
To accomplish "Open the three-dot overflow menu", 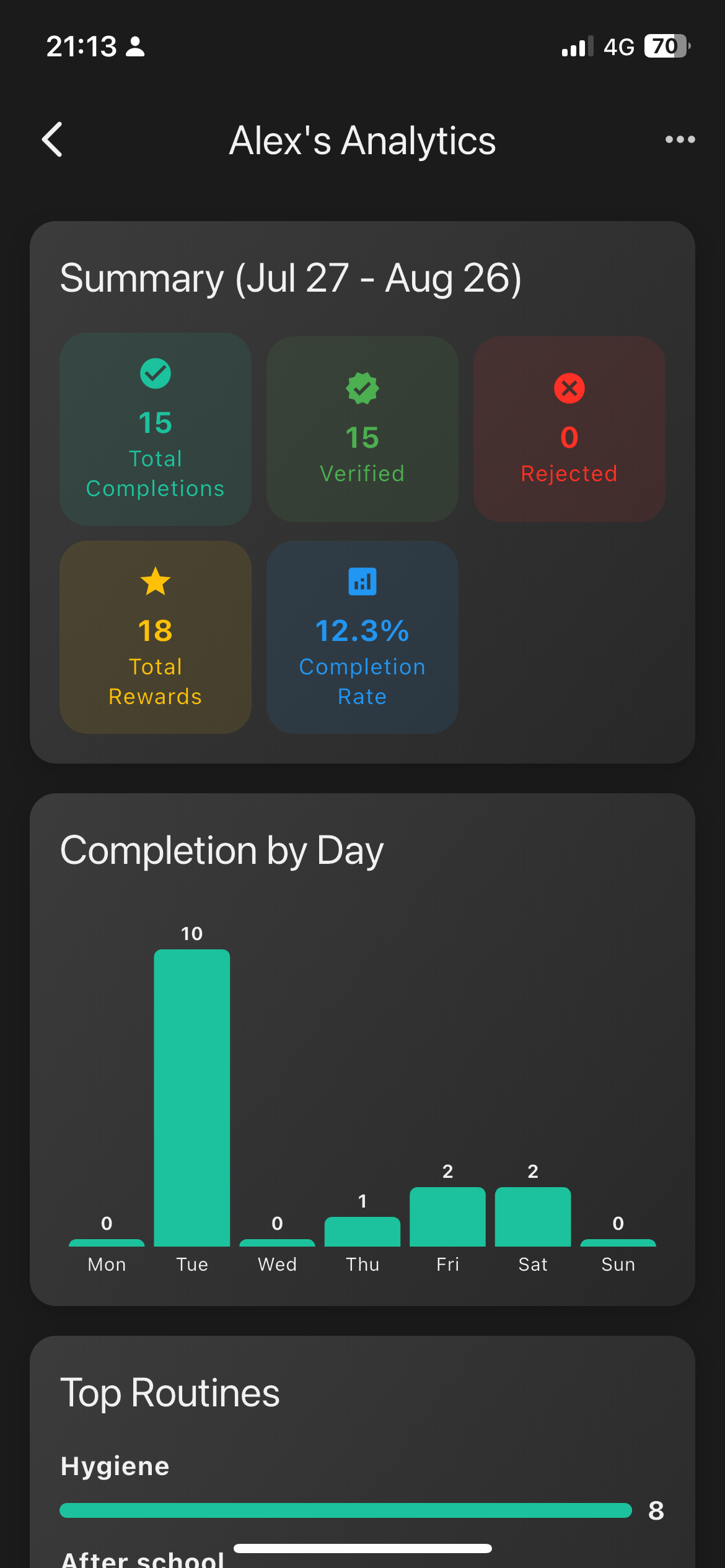I will (x=680, y=139).
